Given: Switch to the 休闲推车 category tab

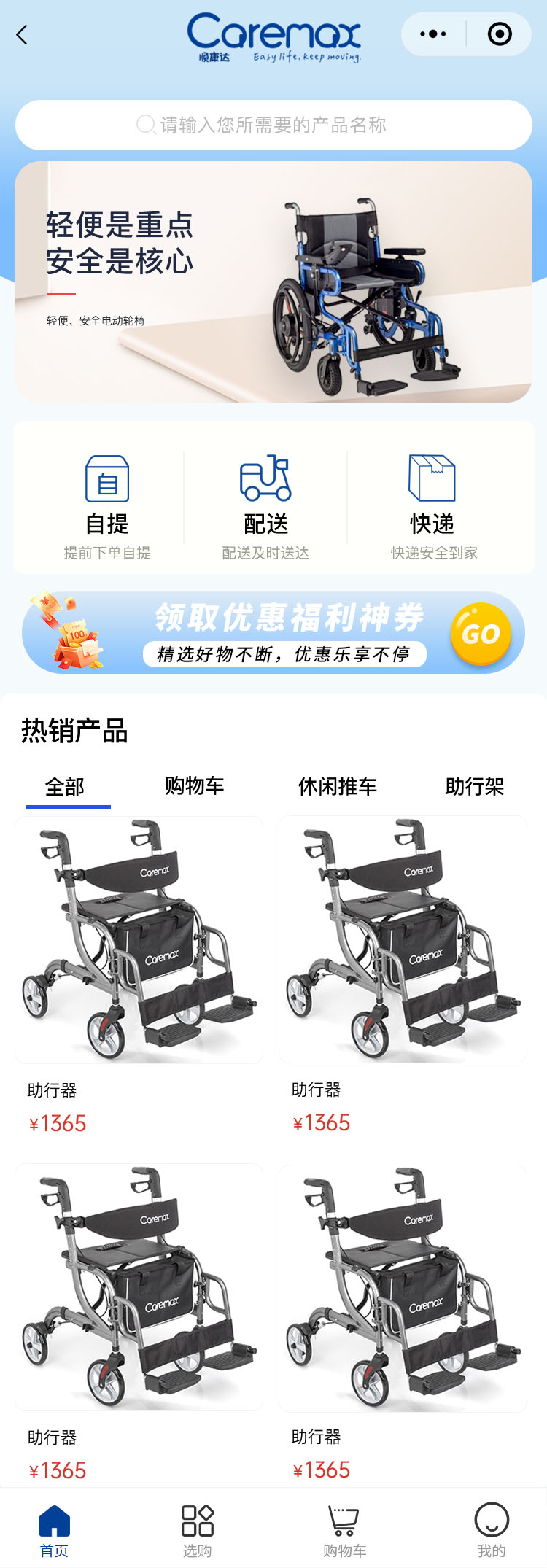Looking at the screenshot, I should pyautogui.click(x=338, y=786).
